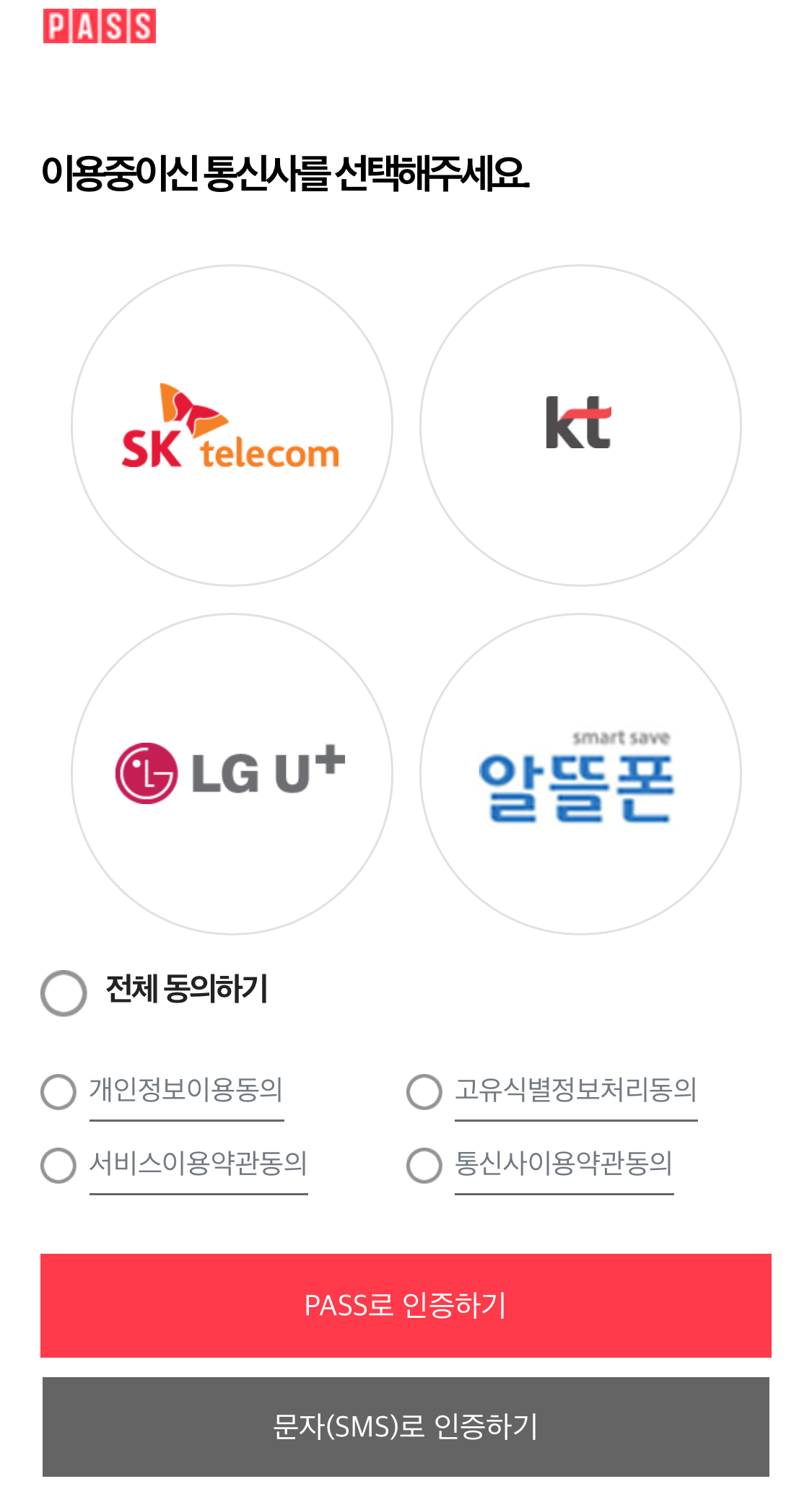Check the 전체 동의하기 agree-all circle

pos(64,992)
